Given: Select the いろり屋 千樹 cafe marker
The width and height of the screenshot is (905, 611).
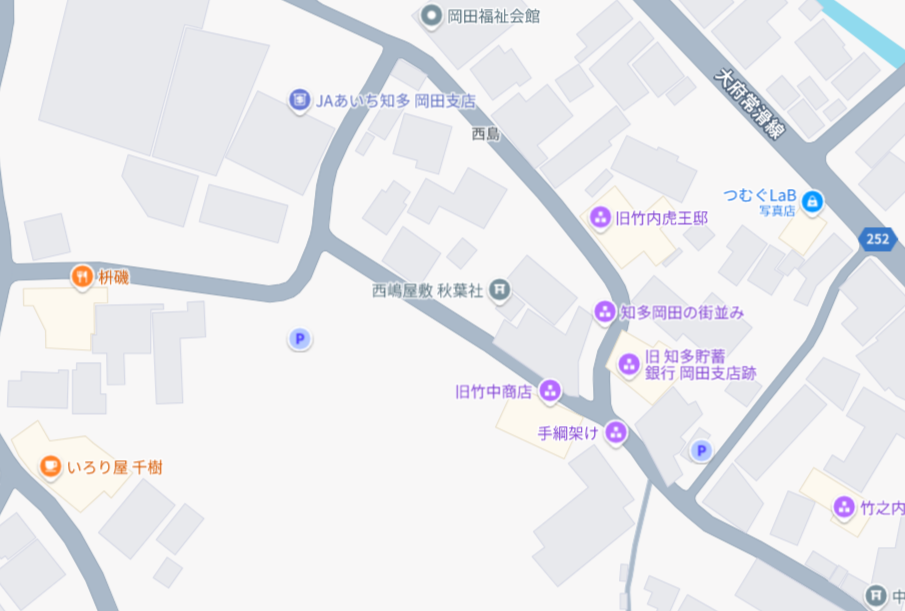Looking at the screenshot, I should [x=49, y=466].
